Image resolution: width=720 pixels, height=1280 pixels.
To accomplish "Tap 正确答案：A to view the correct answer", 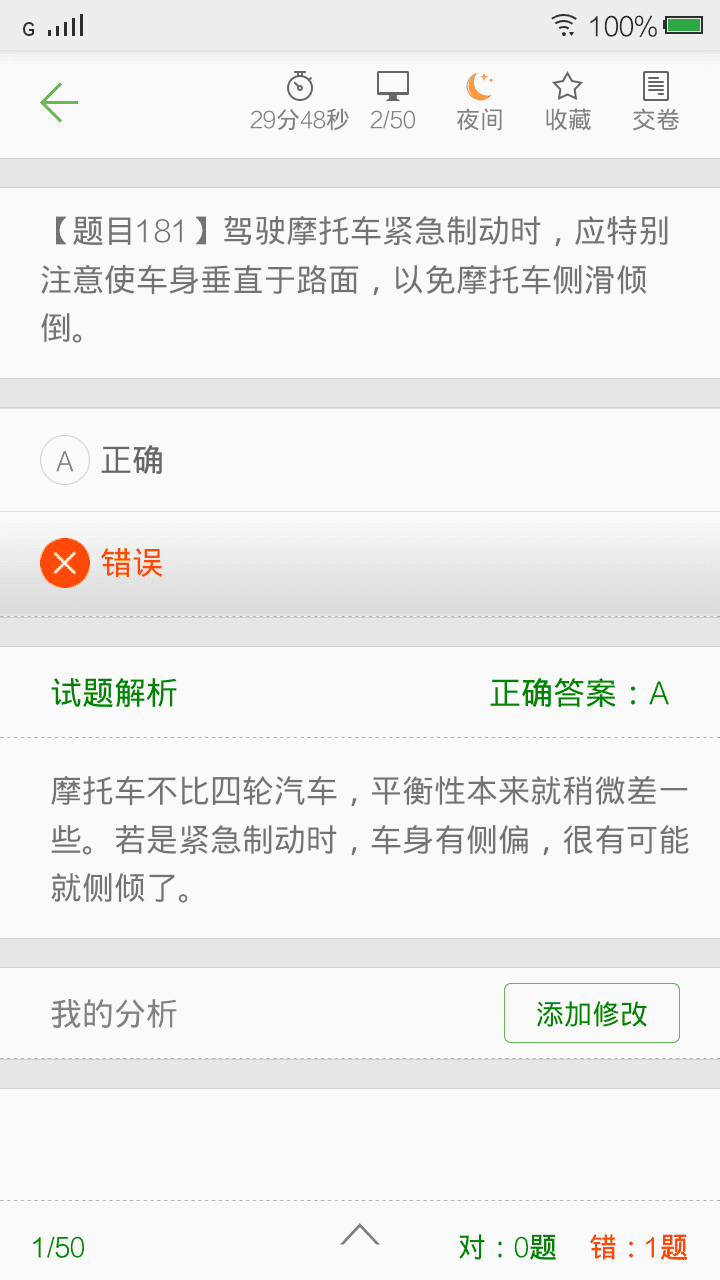I will [x=579, y=693].
